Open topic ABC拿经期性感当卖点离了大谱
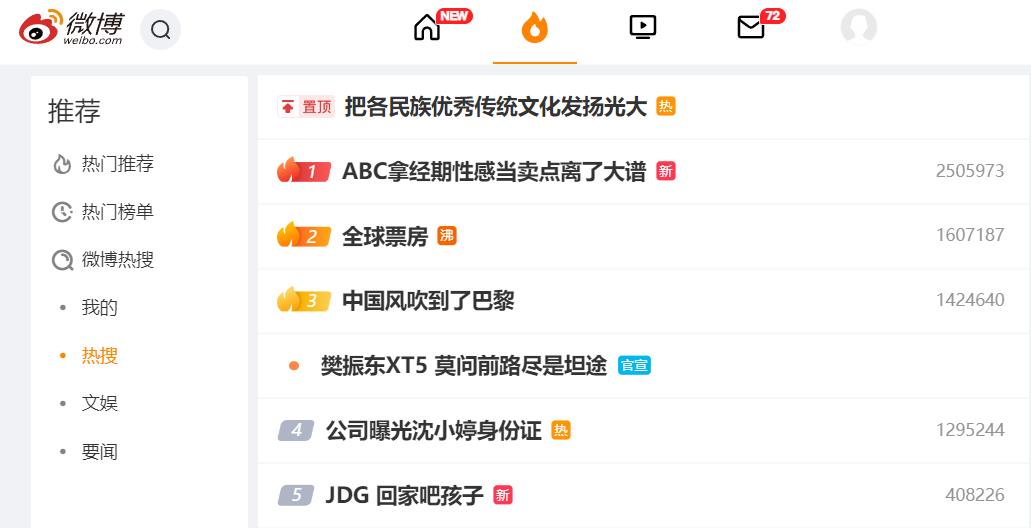 493,171
